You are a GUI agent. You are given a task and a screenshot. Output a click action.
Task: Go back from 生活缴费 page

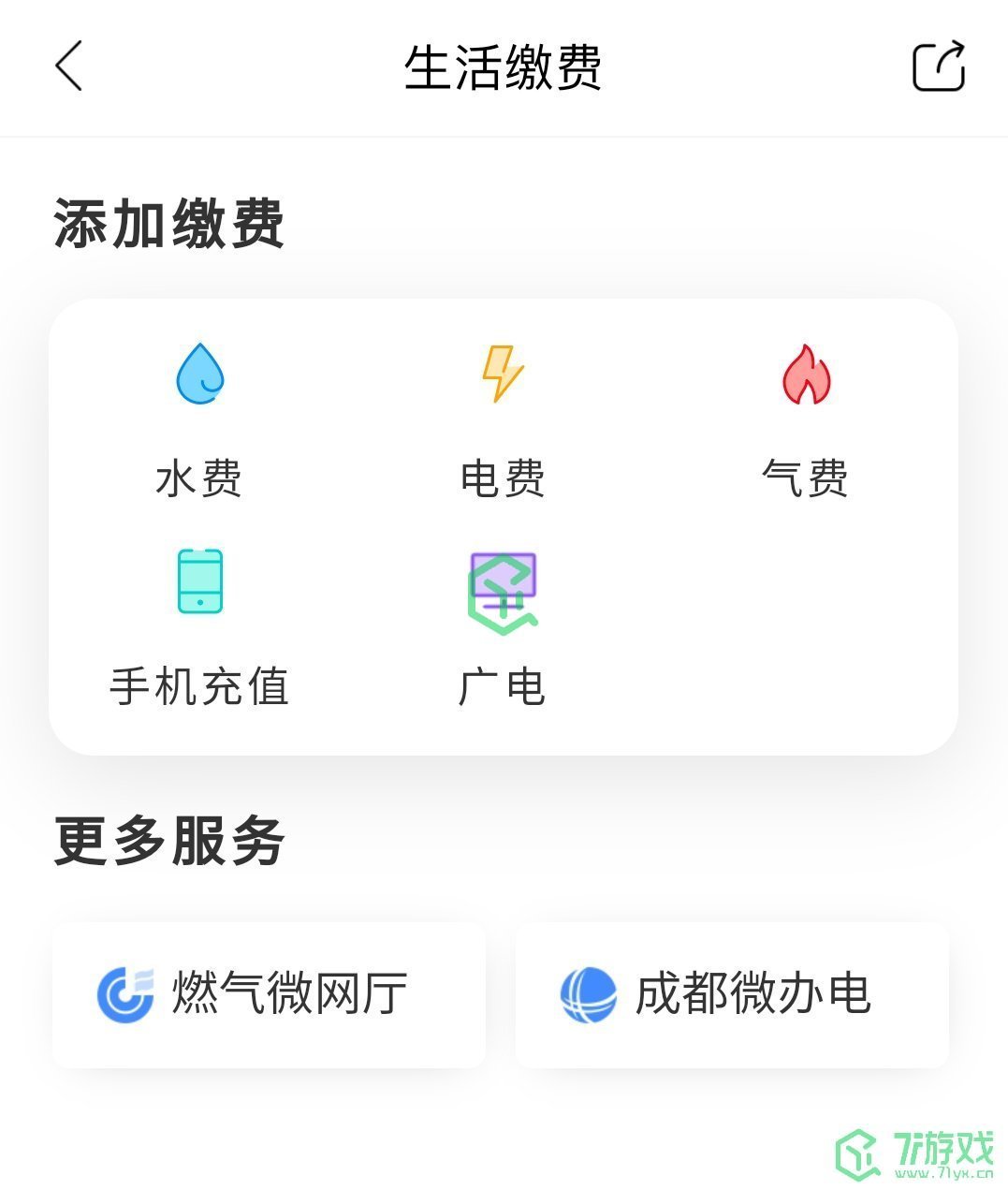click(68, 66)
